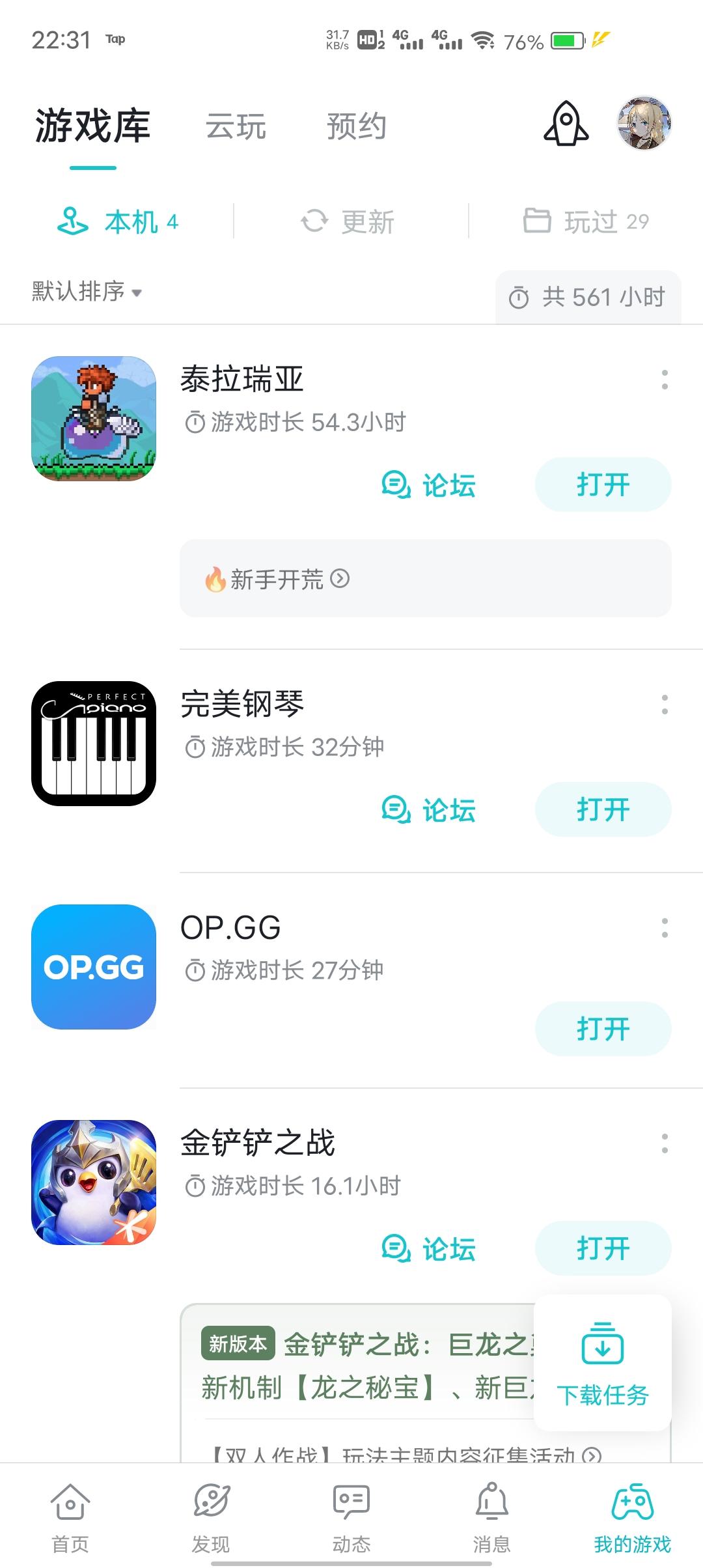Select the 更新 section
Viewport: 703px width, 1568px height.
349,222
